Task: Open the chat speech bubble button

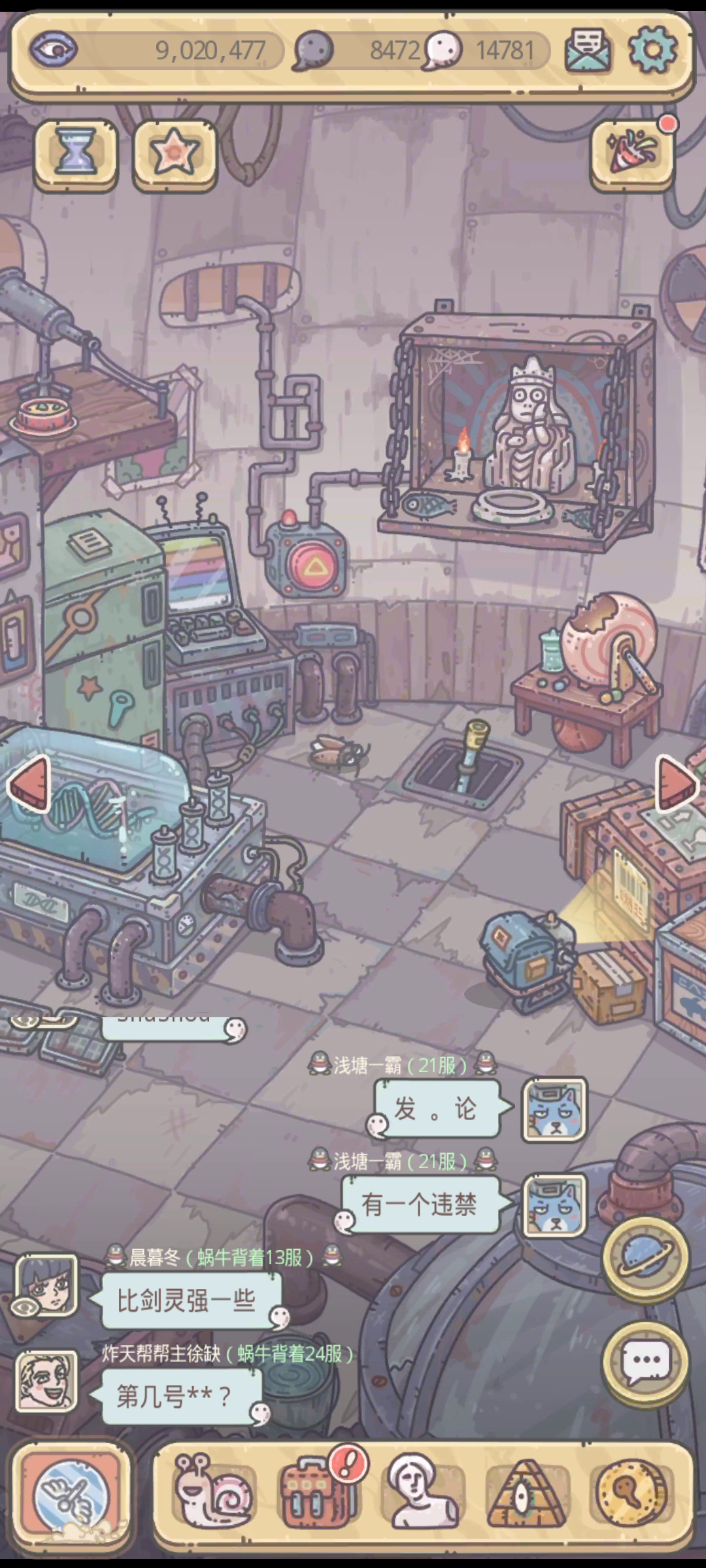Action: point(645,1362)
